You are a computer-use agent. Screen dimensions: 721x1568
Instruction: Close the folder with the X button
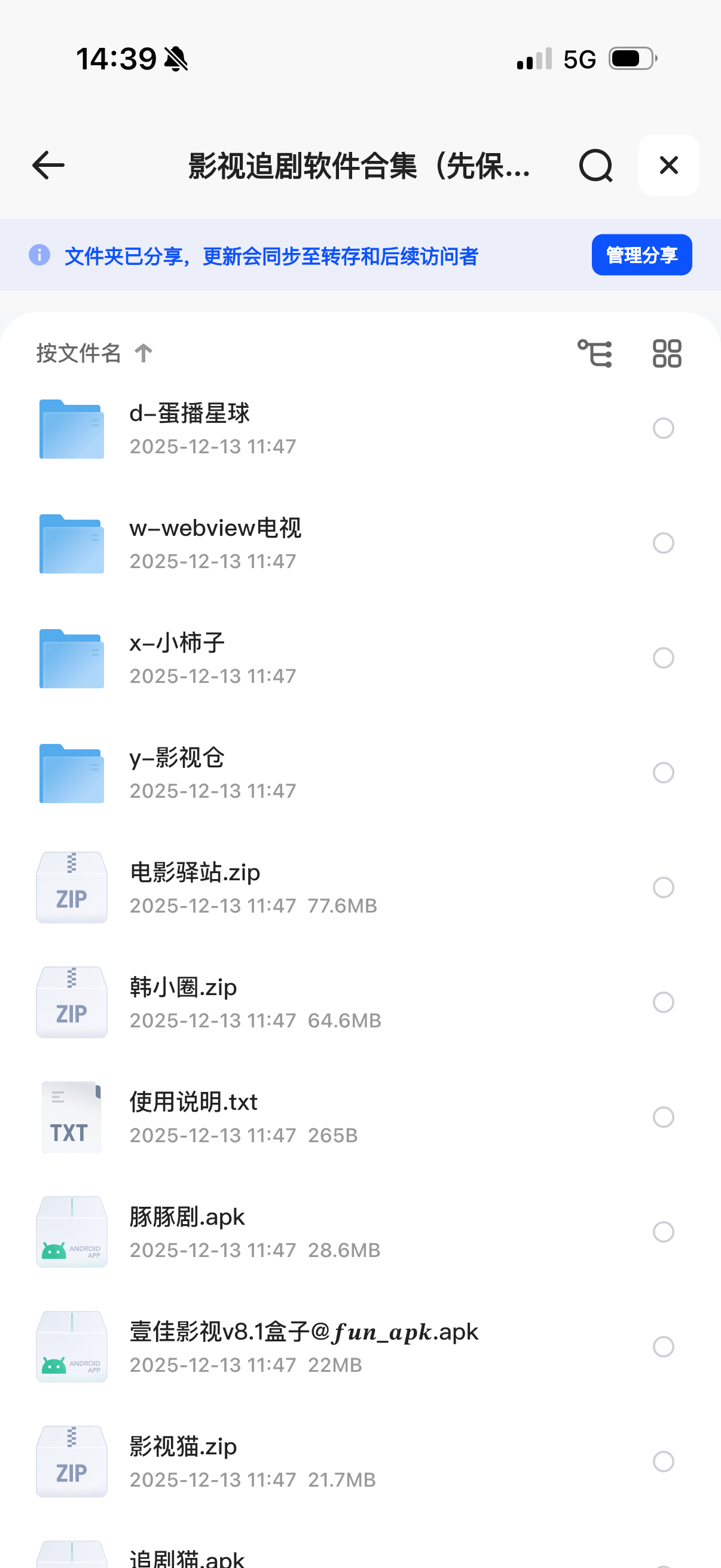(668, 166)
